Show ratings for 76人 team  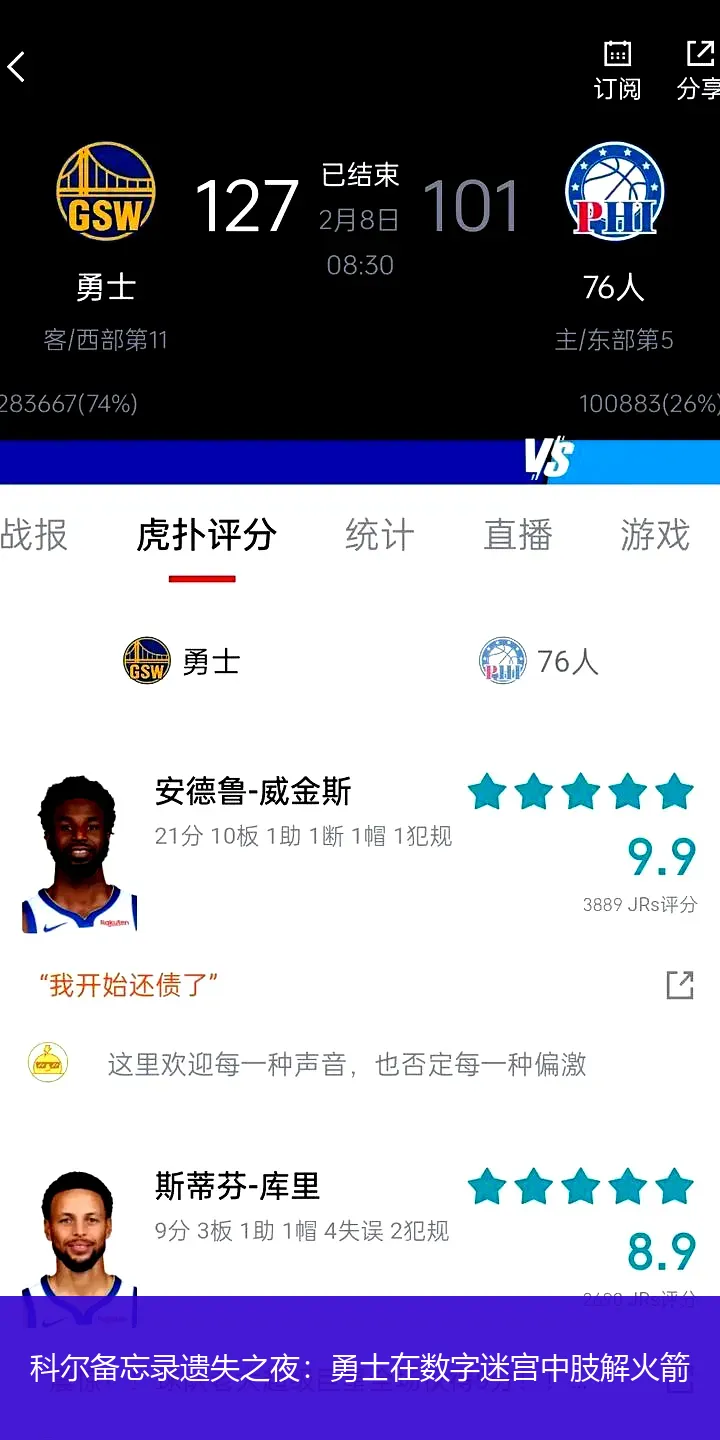point(539,661)
